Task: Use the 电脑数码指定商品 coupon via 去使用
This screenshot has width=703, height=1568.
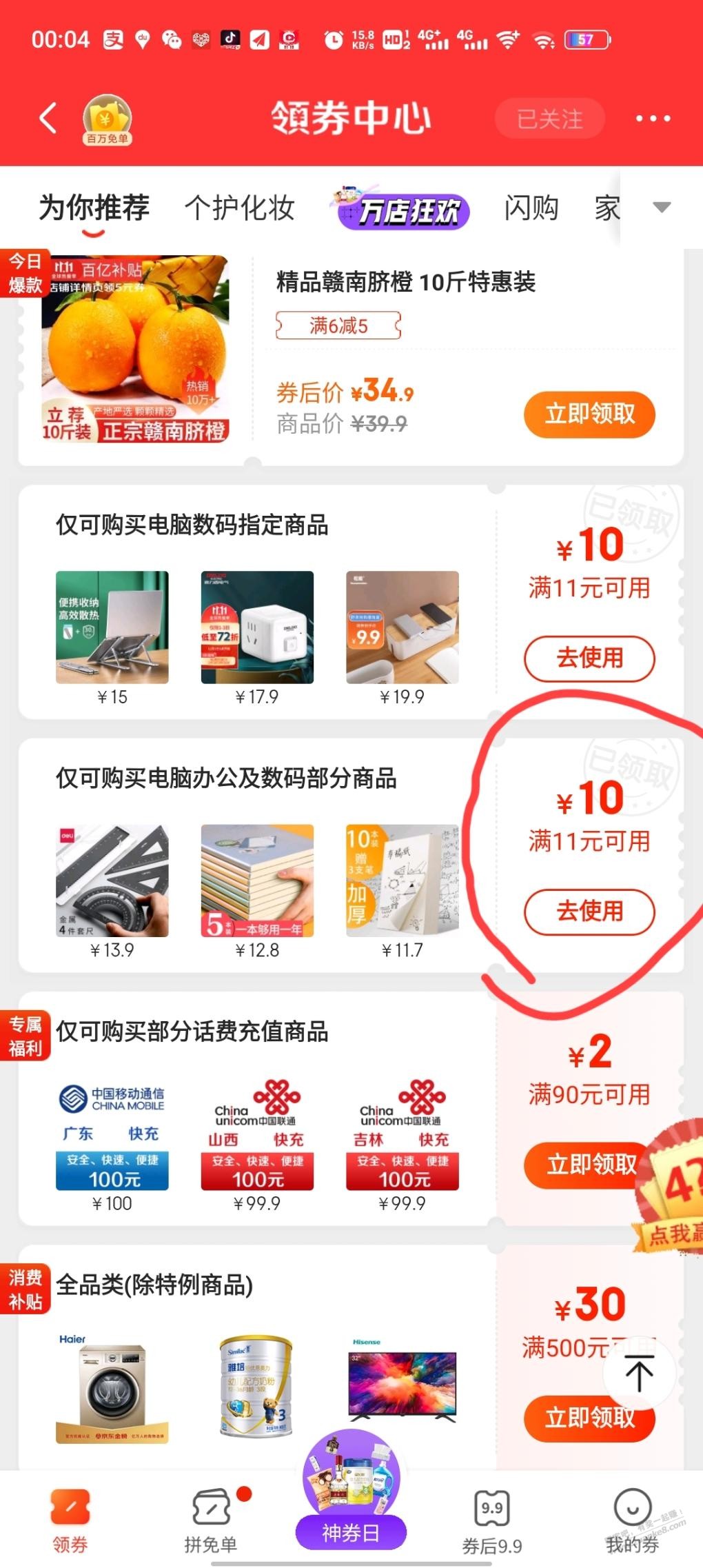Action: click(589, 659)
